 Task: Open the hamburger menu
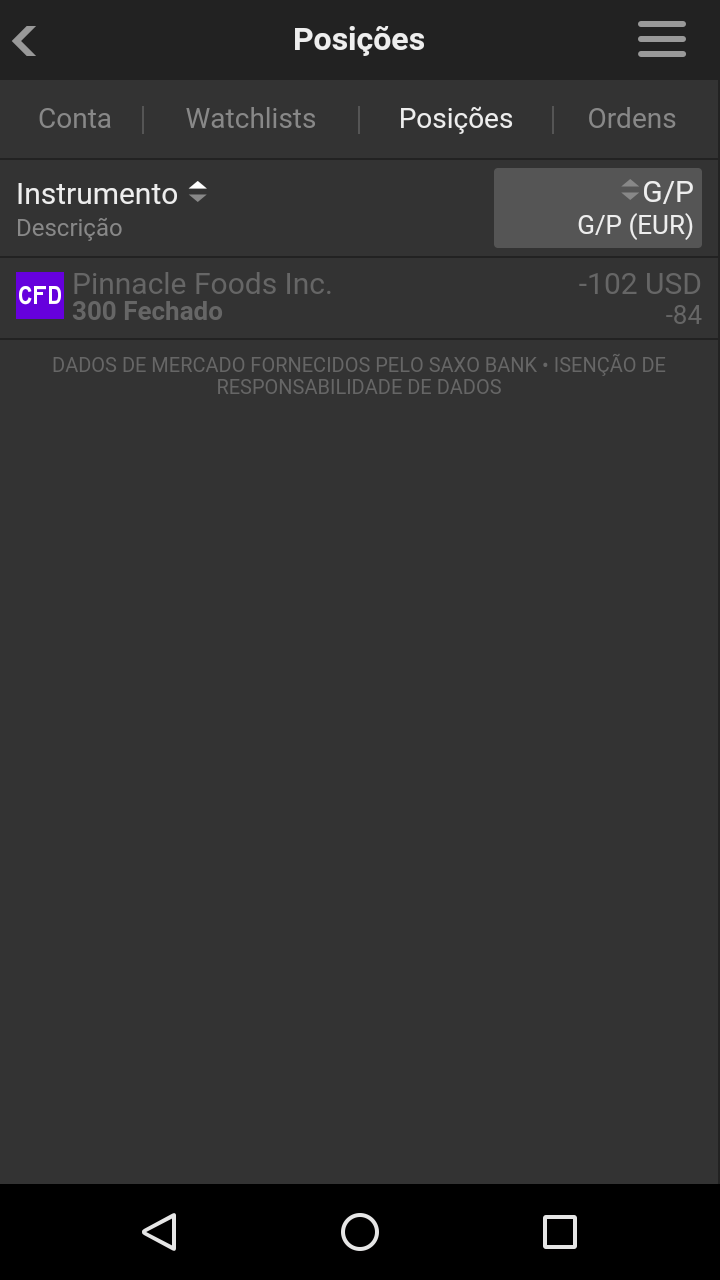[x=661, y=40]
